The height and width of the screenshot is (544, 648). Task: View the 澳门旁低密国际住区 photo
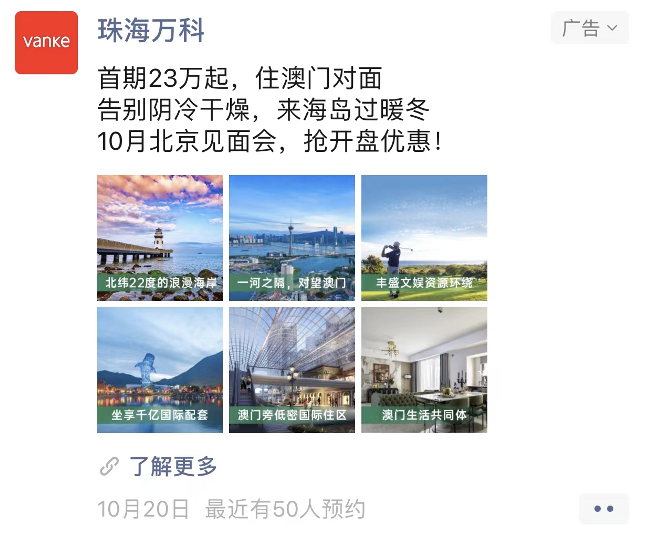click(292, 370)
